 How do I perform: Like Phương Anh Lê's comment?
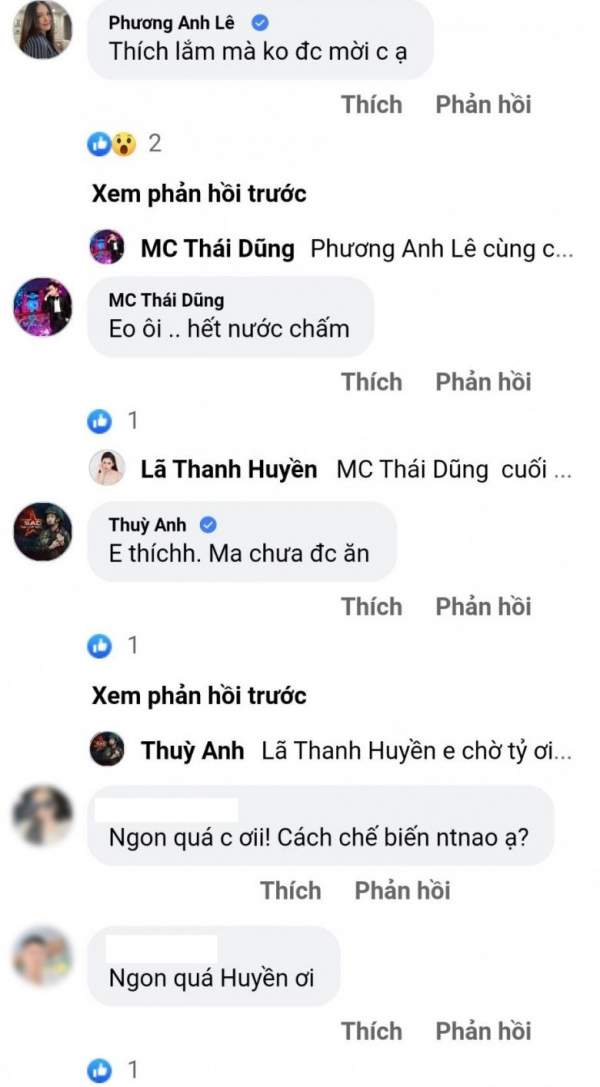coord(371,104)
